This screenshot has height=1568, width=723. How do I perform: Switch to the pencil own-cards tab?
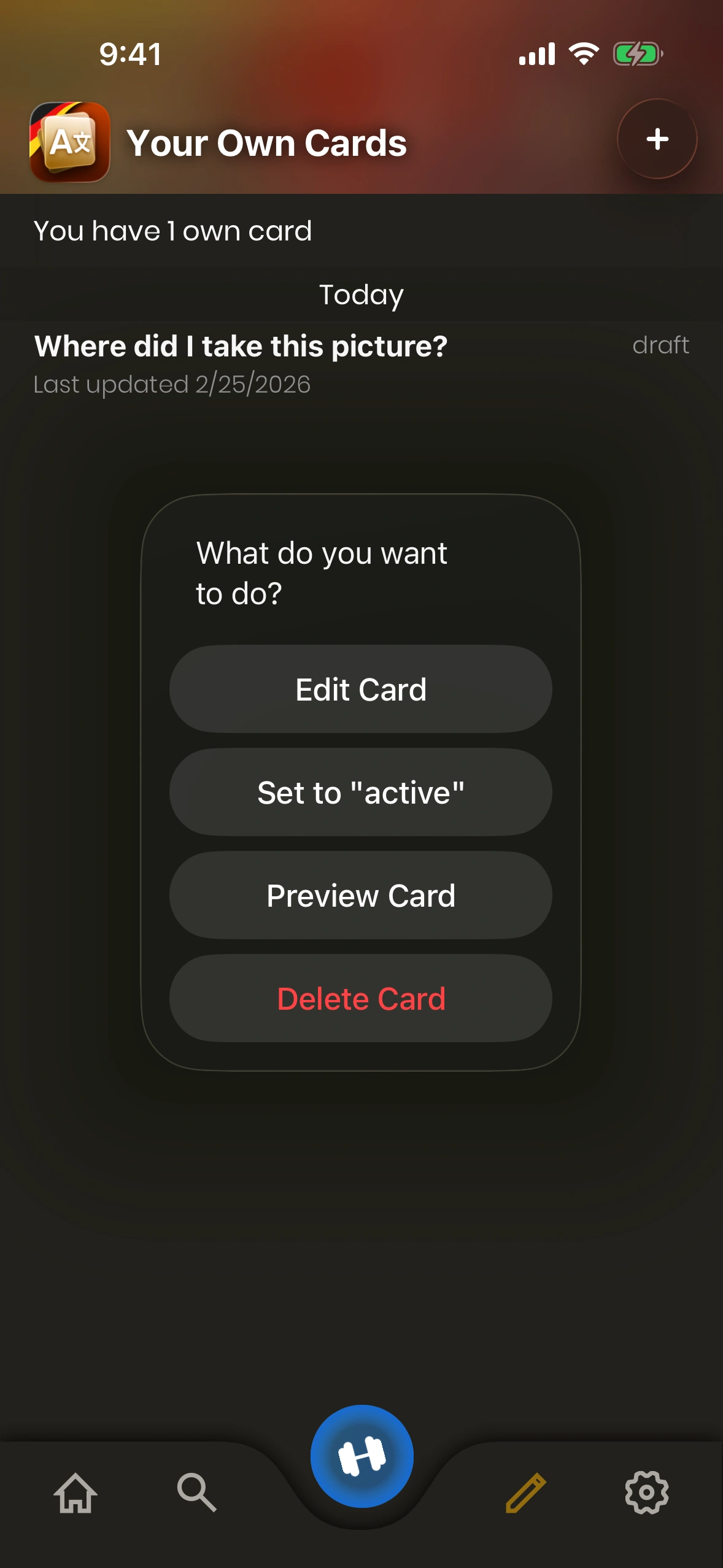(525, 1493)
